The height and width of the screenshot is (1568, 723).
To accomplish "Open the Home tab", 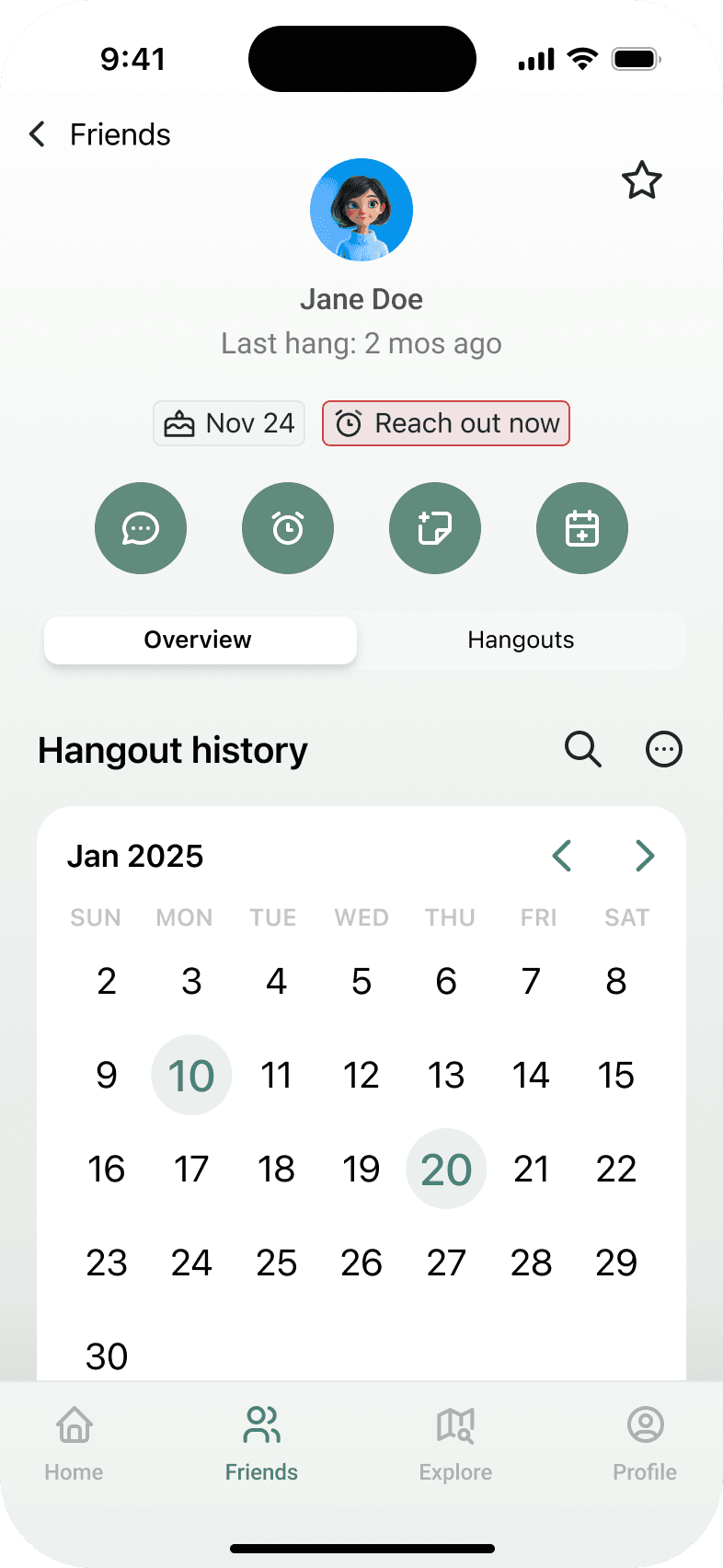I will [x=74, y=1443].
